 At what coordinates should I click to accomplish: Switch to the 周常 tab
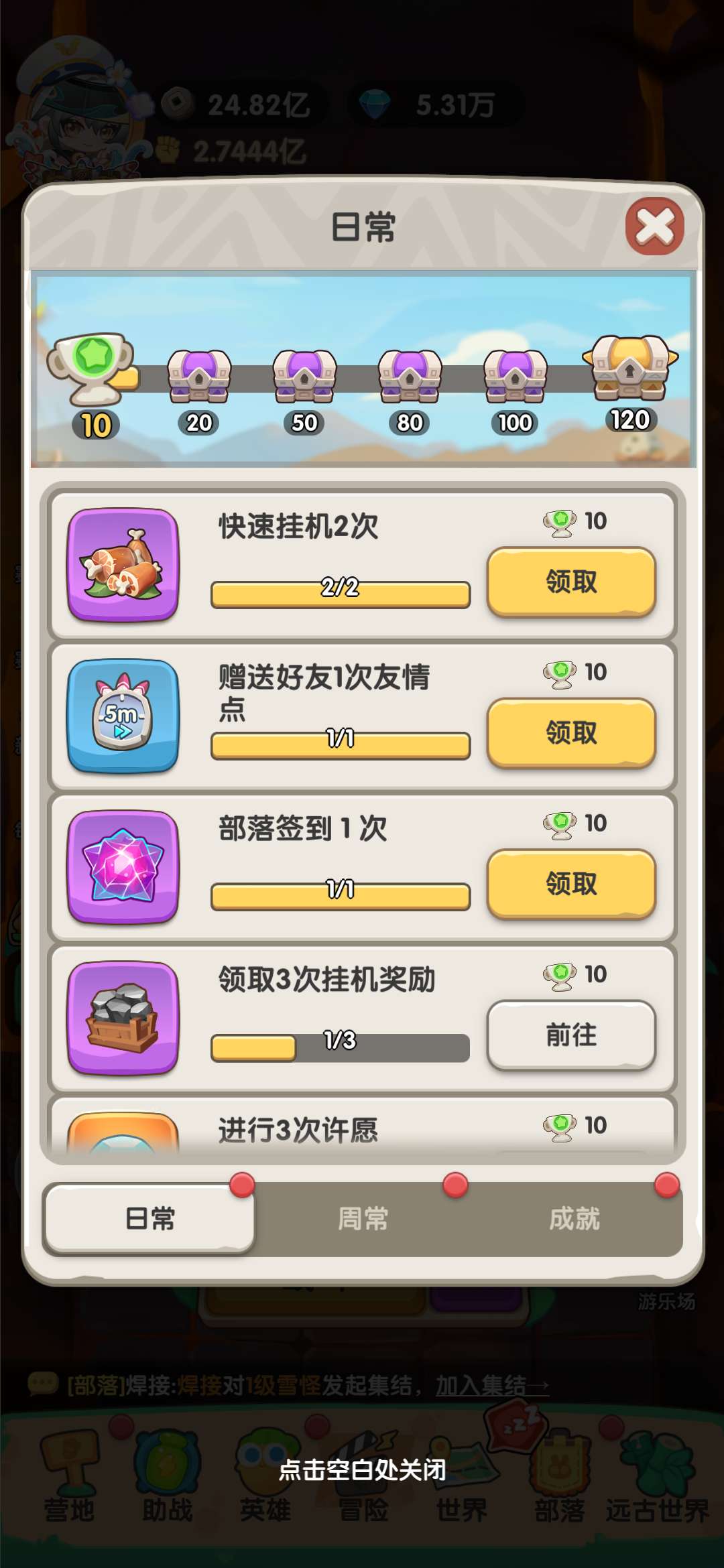363,1218
